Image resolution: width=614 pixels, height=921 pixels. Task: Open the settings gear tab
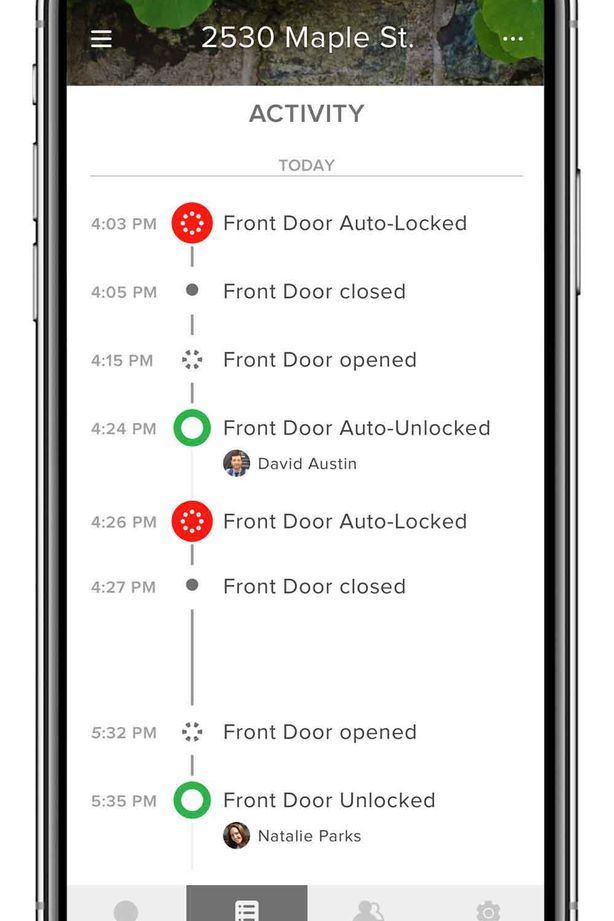point(488,908)
